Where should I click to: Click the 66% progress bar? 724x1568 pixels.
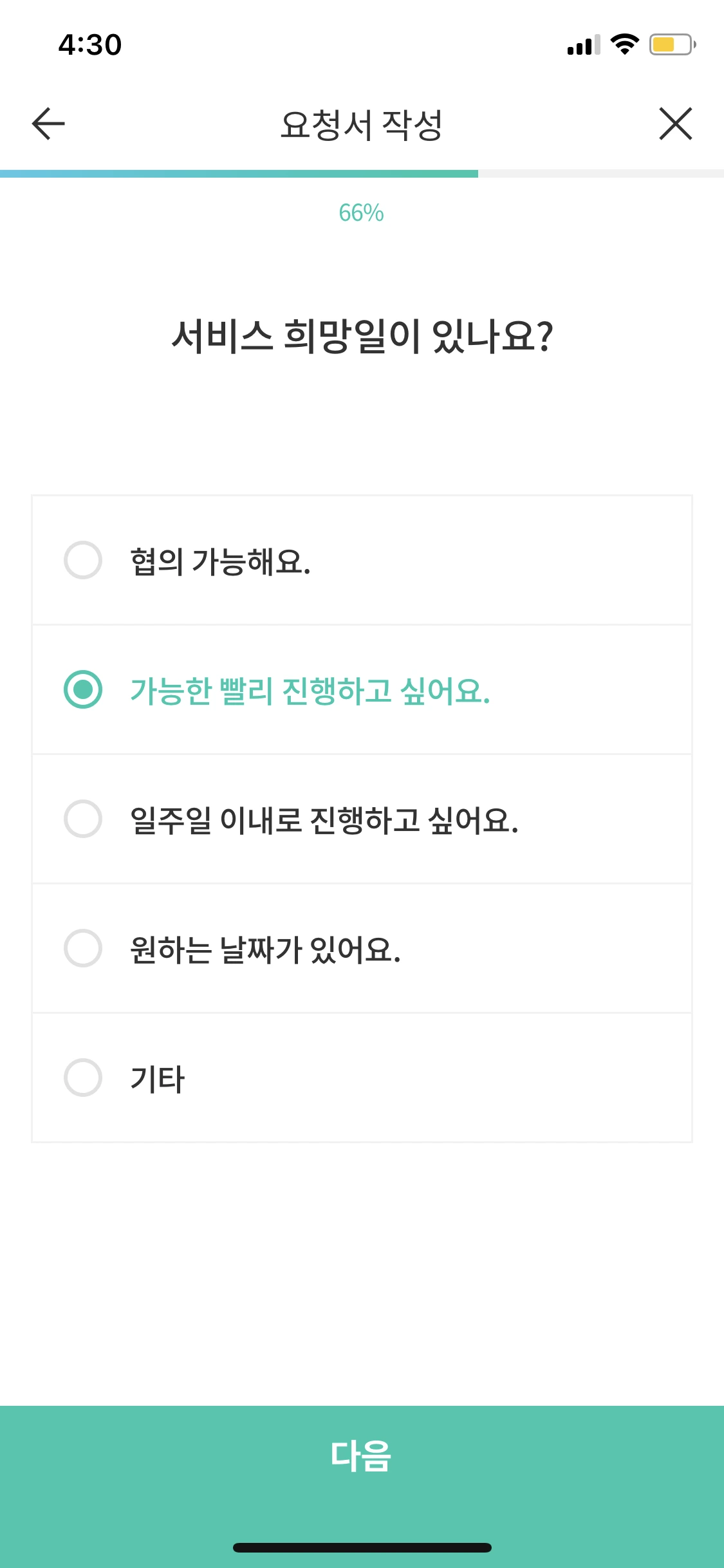tap(362, 171)
